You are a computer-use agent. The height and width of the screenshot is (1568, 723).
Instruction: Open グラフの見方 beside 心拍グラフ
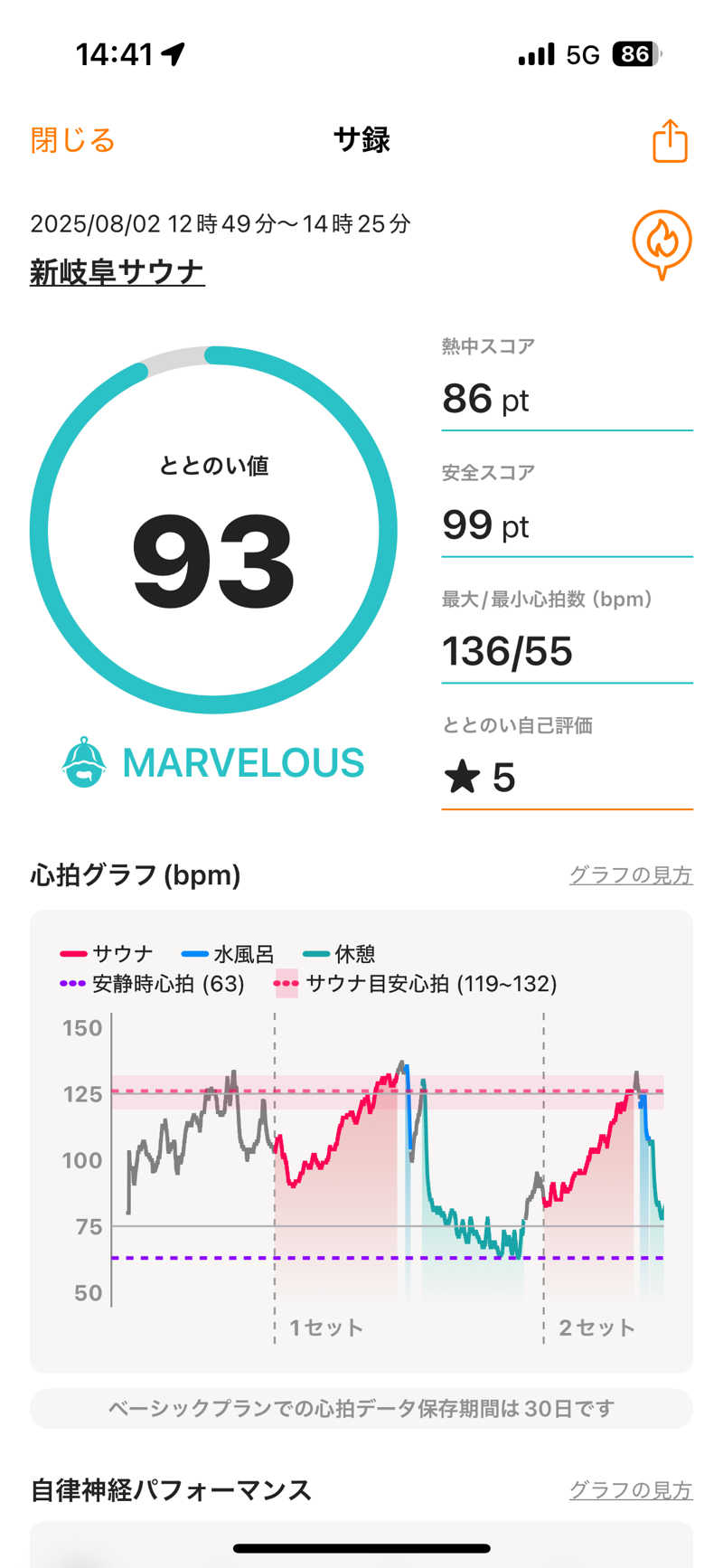click(630, 874)
